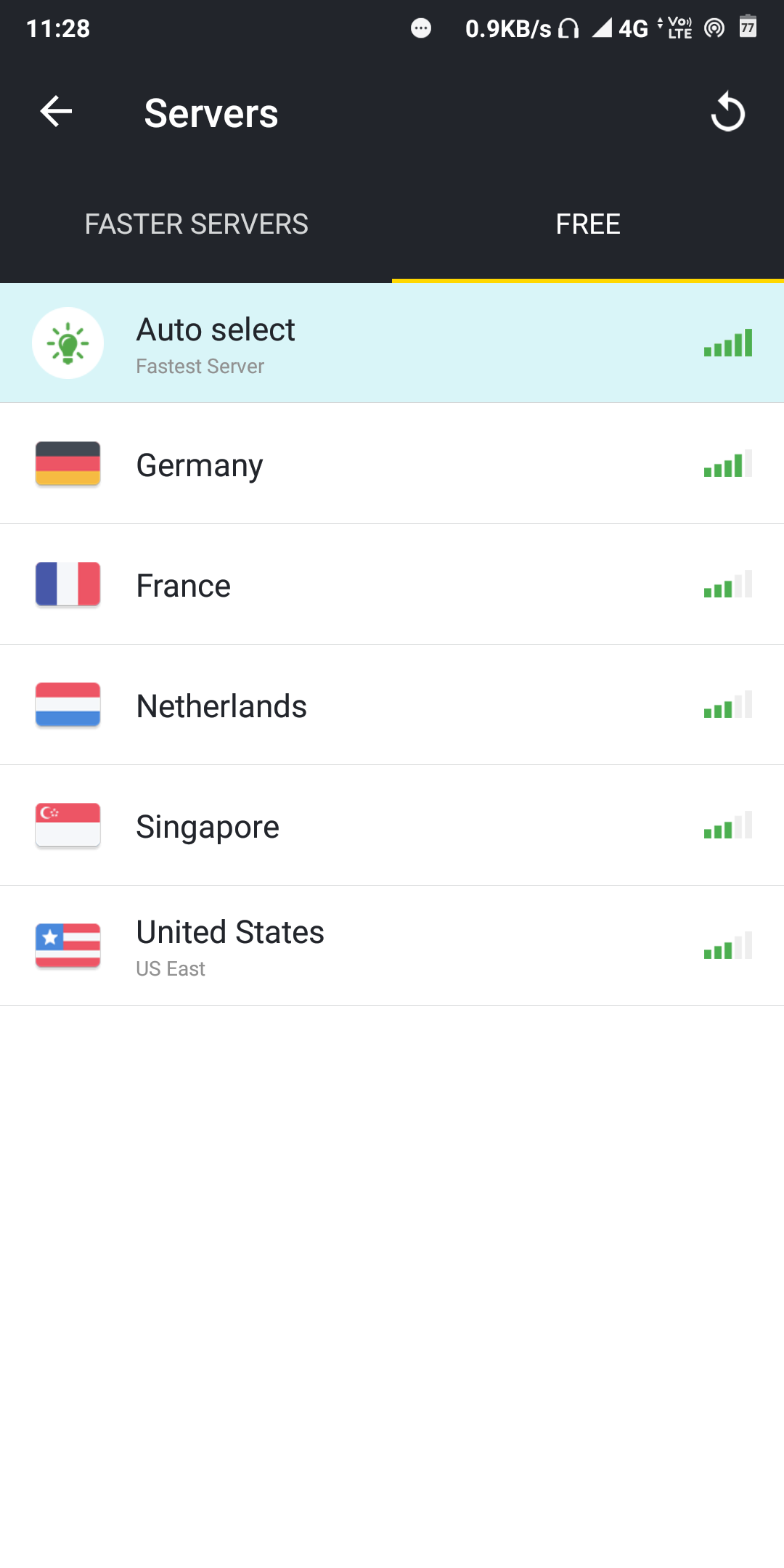Select the Netherlands server
The height and width of the screenshot is (1568, 784).
click(392, 706)
